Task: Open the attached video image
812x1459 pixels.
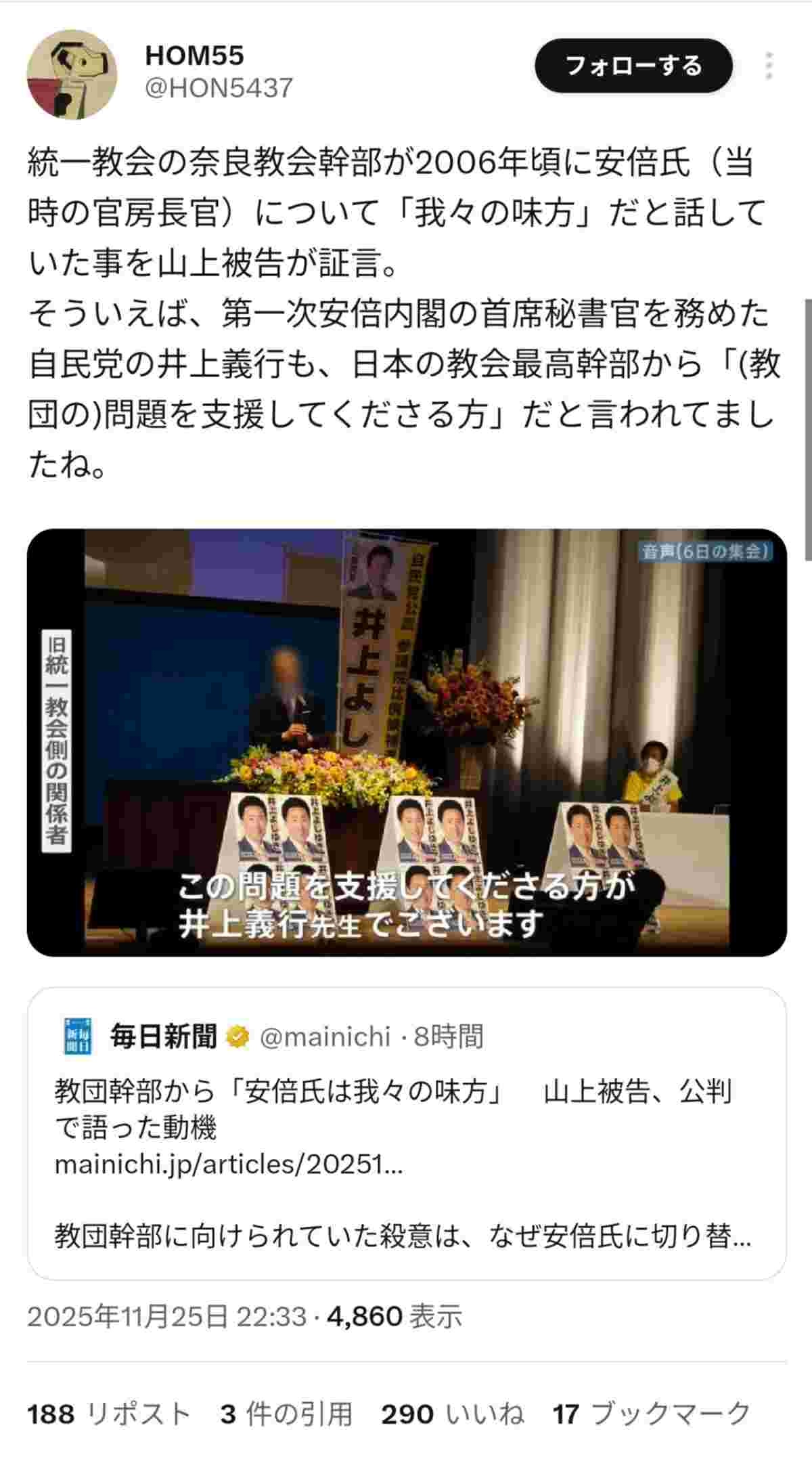Action: pyautogui.click(x=406, y=742)
